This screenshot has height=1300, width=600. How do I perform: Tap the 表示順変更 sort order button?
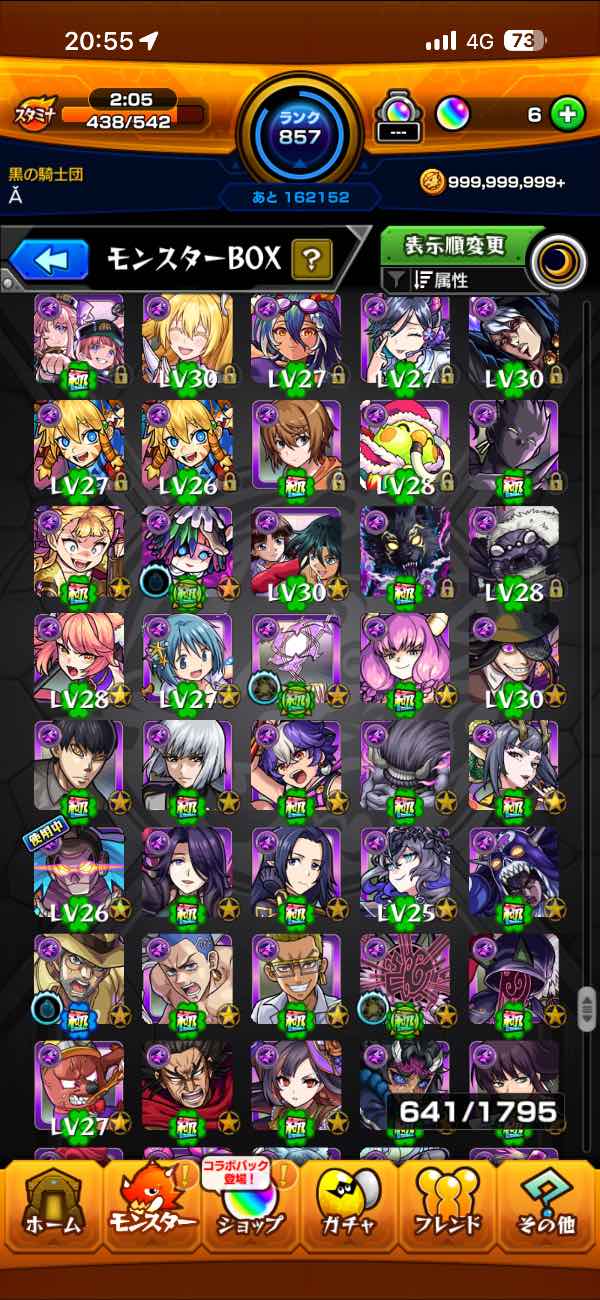[455, 245]
